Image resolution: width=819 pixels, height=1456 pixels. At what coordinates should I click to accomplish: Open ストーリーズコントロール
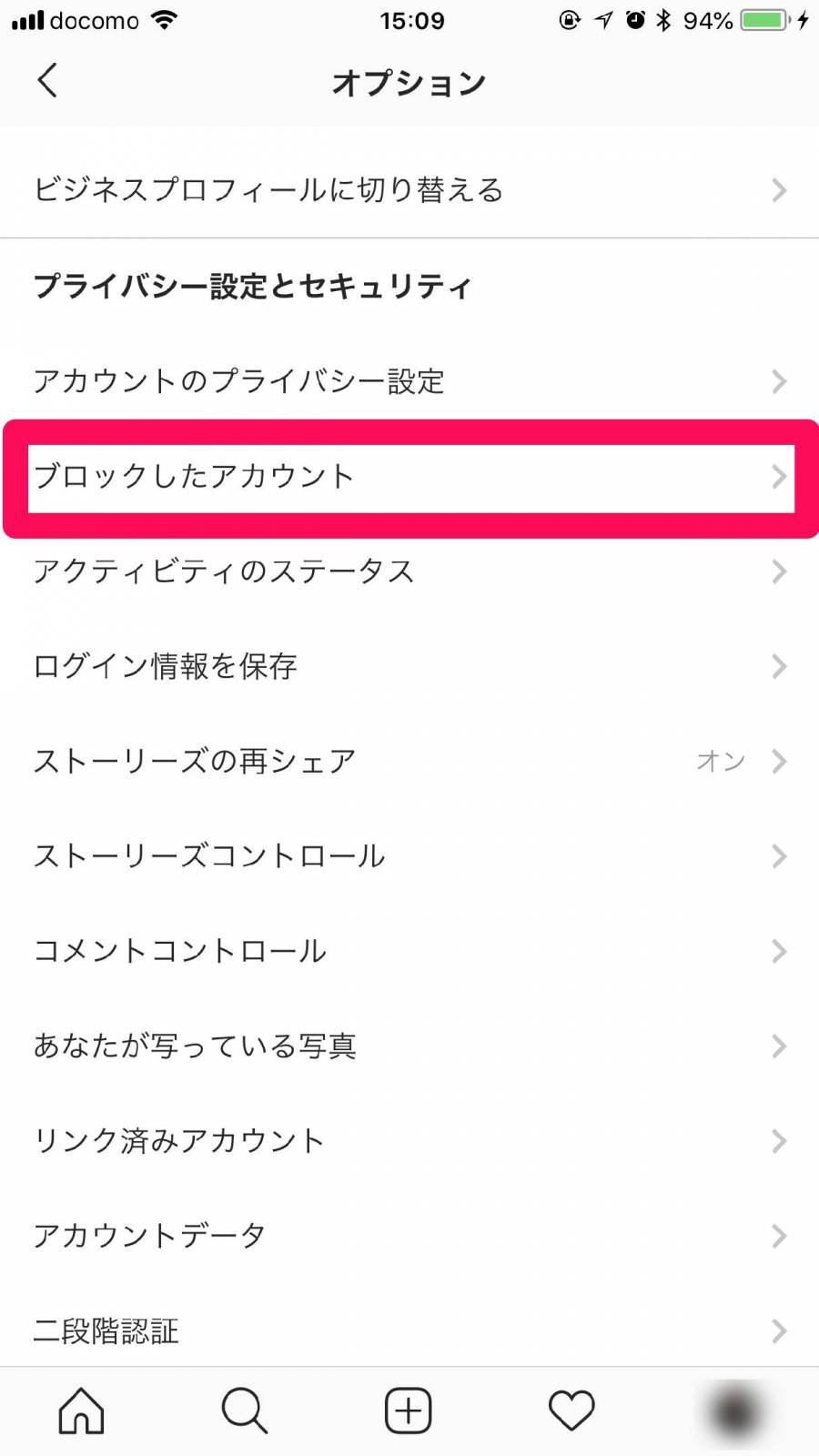[x=409, y=855]
